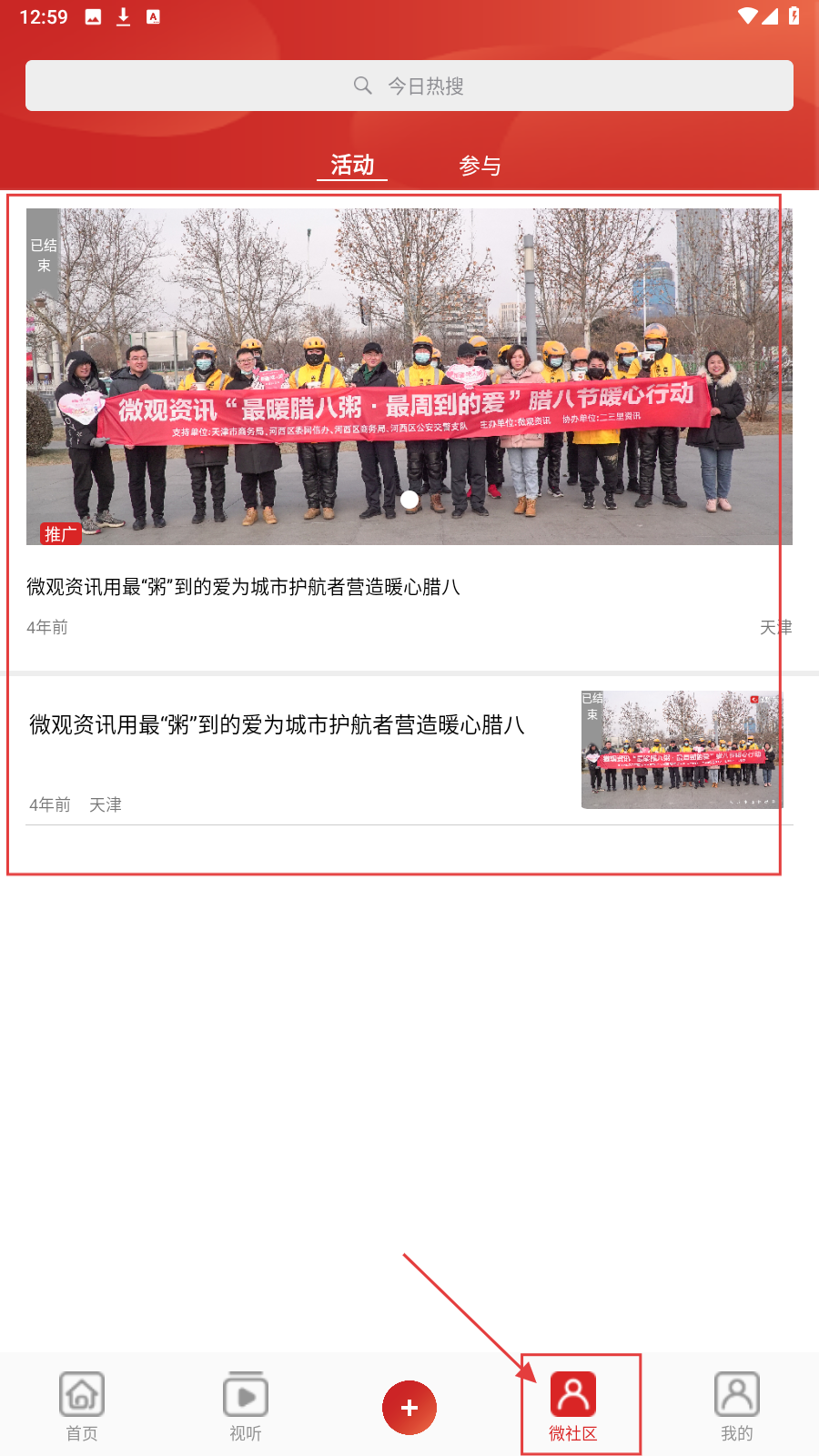Open the 腊八节暖心行动 banner image

tap(409, 376)
